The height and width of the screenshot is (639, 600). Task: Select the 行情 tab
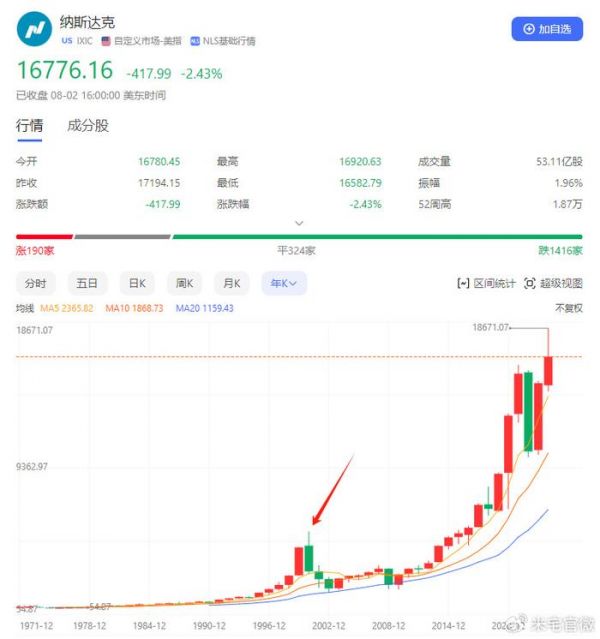point(29,126)
